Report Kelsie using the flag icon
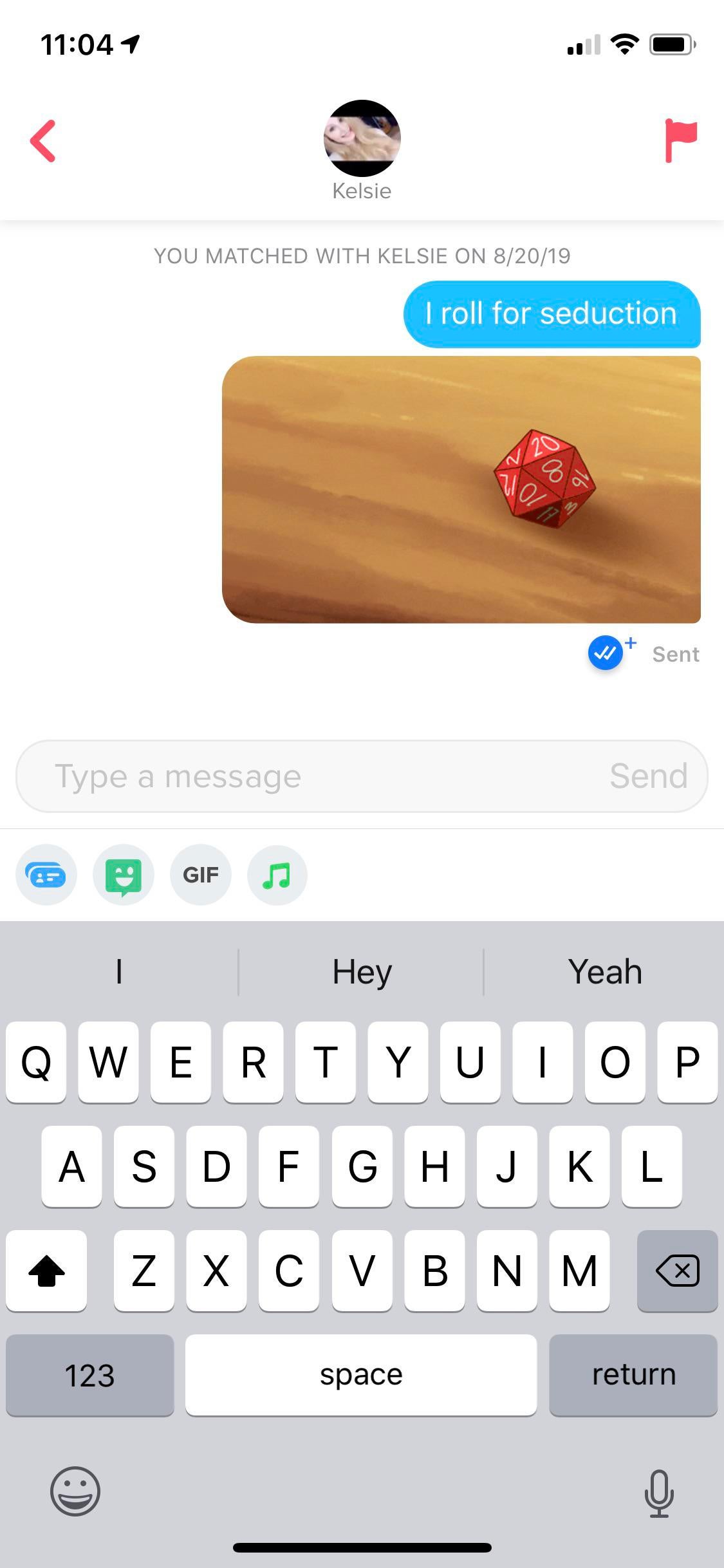 pyautogui.click(x=680, y=140)
